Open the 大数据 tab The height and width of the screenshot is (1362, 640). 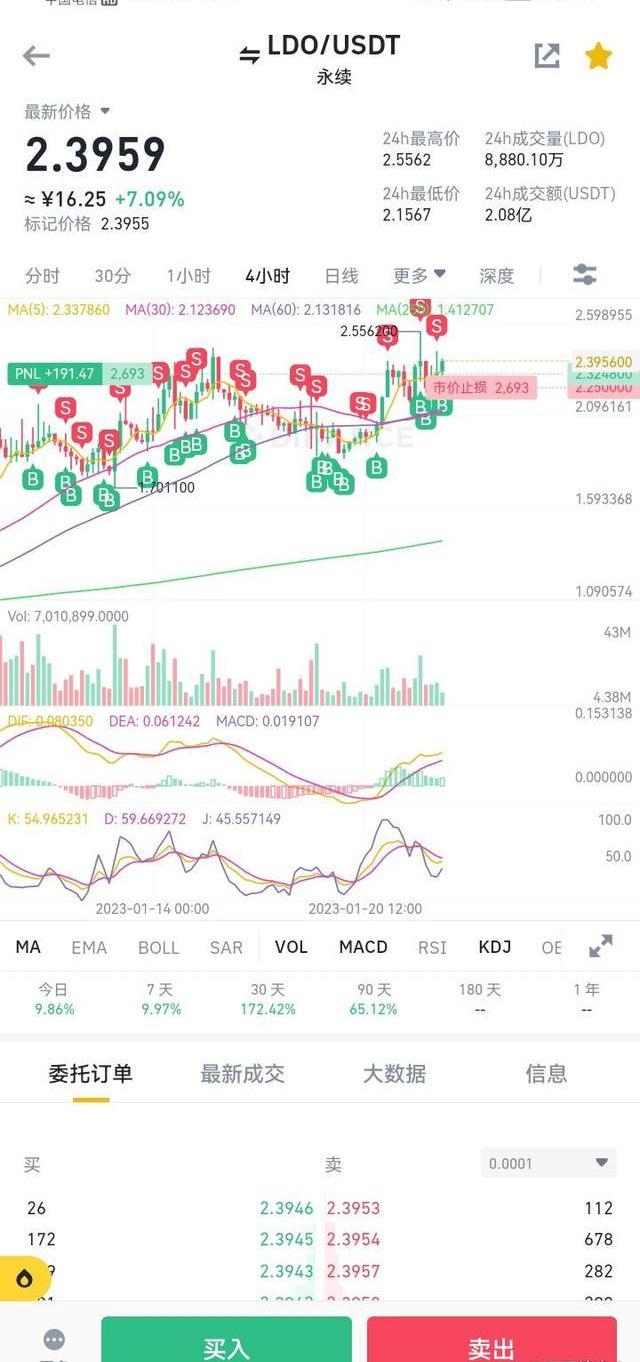pyautogui.click(x=394, y=1074)
